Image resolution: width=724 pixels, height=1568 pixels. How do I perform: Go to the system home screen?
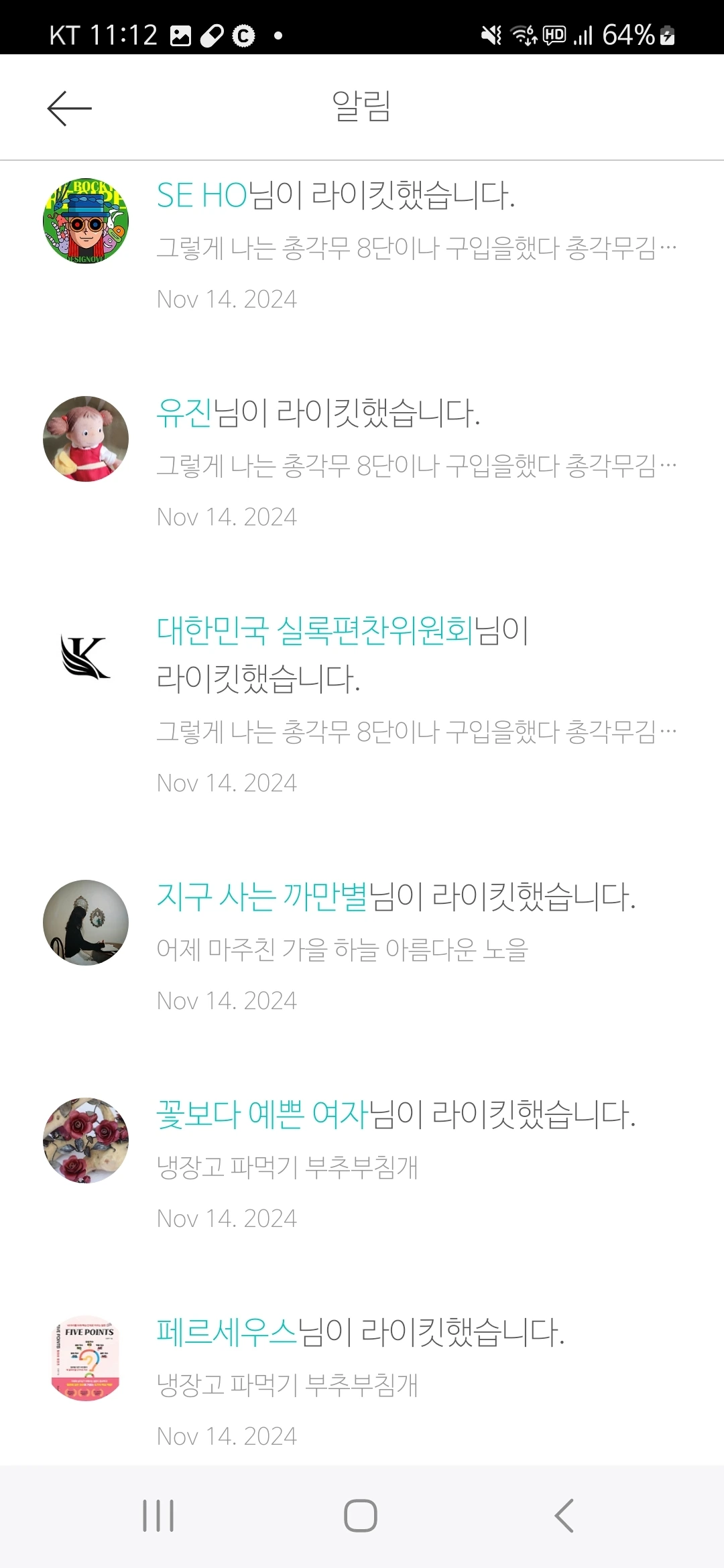coord(361,1516)
